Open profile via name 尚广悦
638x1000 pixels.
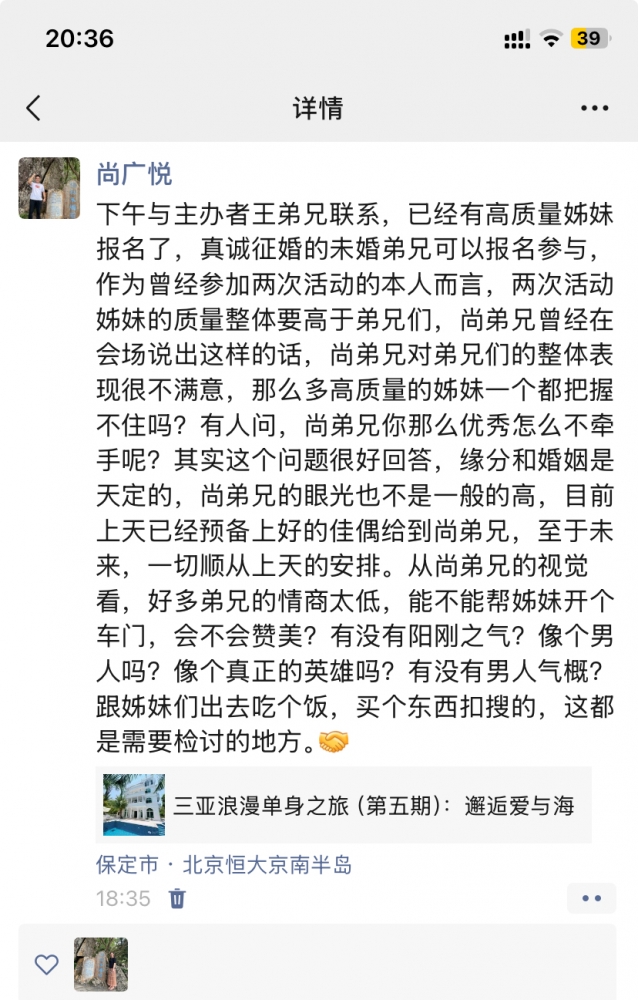[134, 174]
